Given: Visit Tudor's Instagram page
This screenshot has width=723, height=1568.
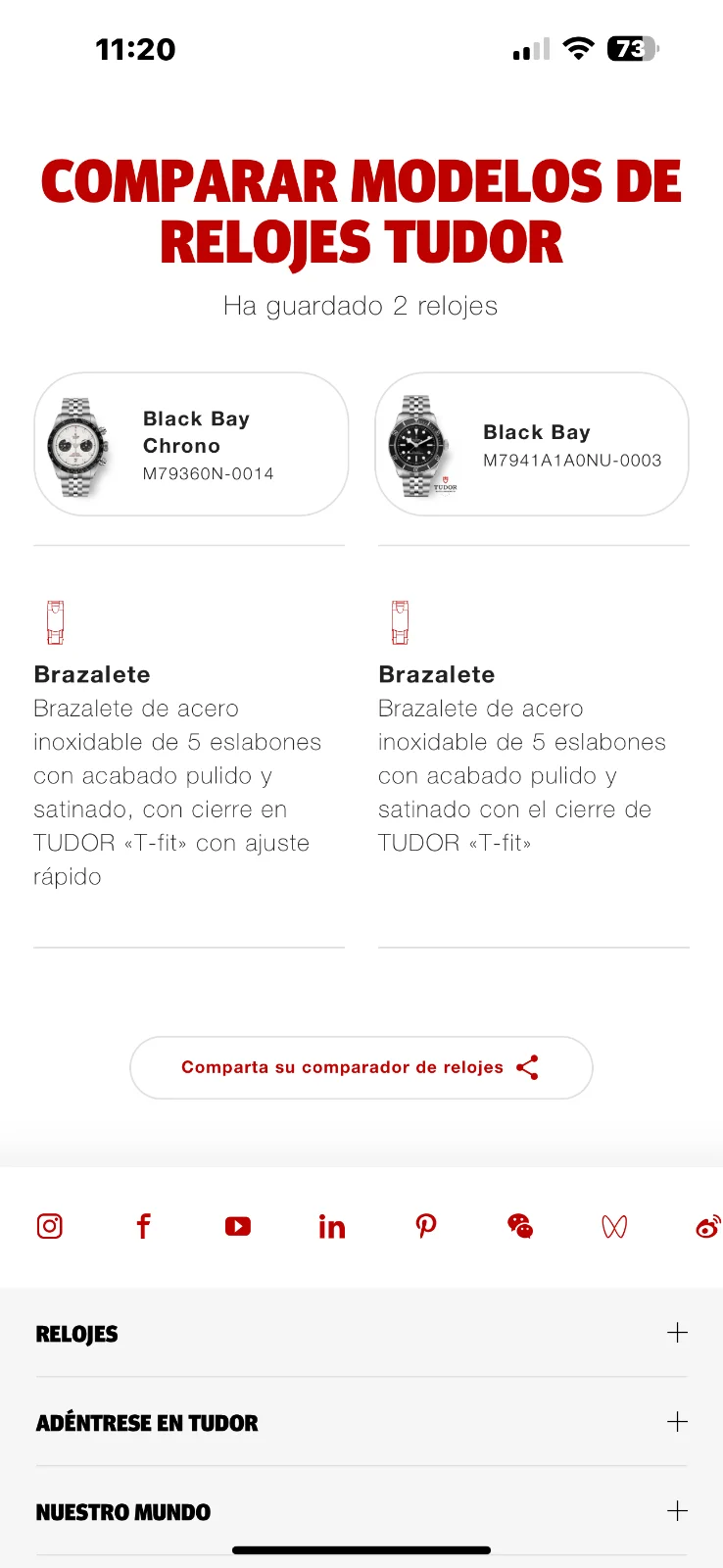Looking at the screenshot, I should click(50, 1226).
